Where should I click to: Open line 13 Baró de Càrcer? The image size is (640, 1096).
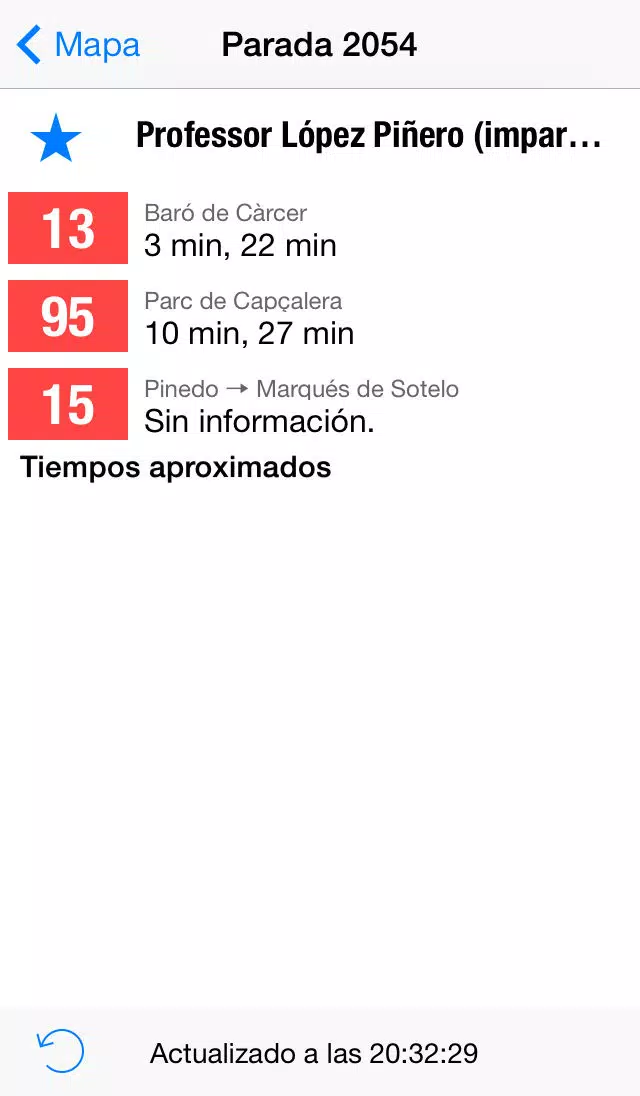(320, 228)
